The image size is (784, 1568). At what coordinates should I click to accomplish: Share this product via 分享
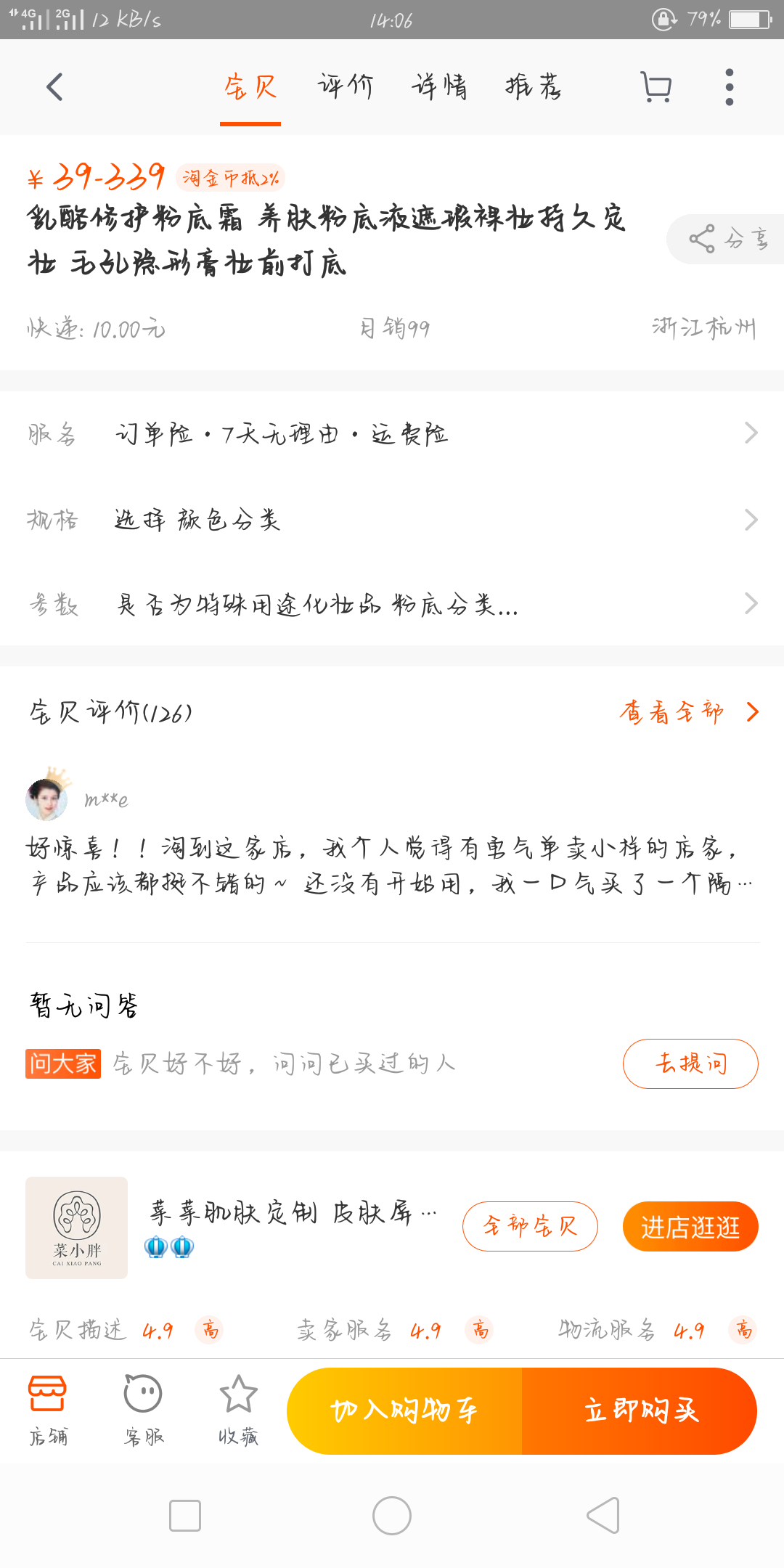(x=727, y=239)
